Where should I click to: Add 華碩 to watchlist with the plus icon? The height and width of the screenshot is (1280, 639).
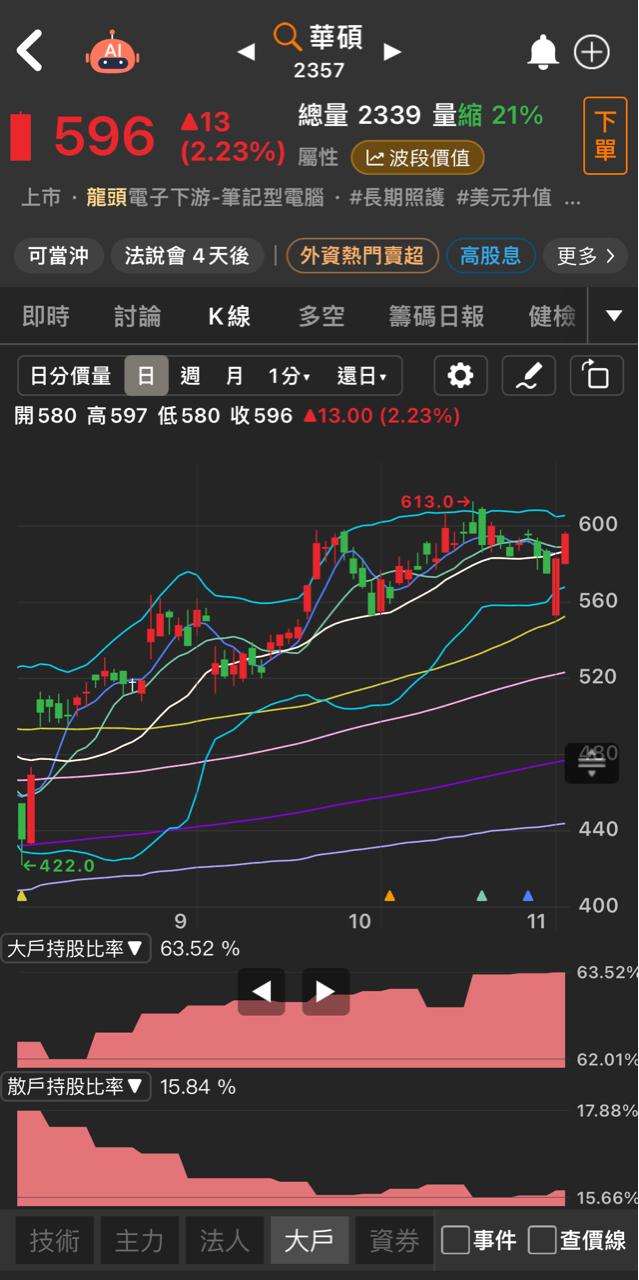[x=592, y=51]
